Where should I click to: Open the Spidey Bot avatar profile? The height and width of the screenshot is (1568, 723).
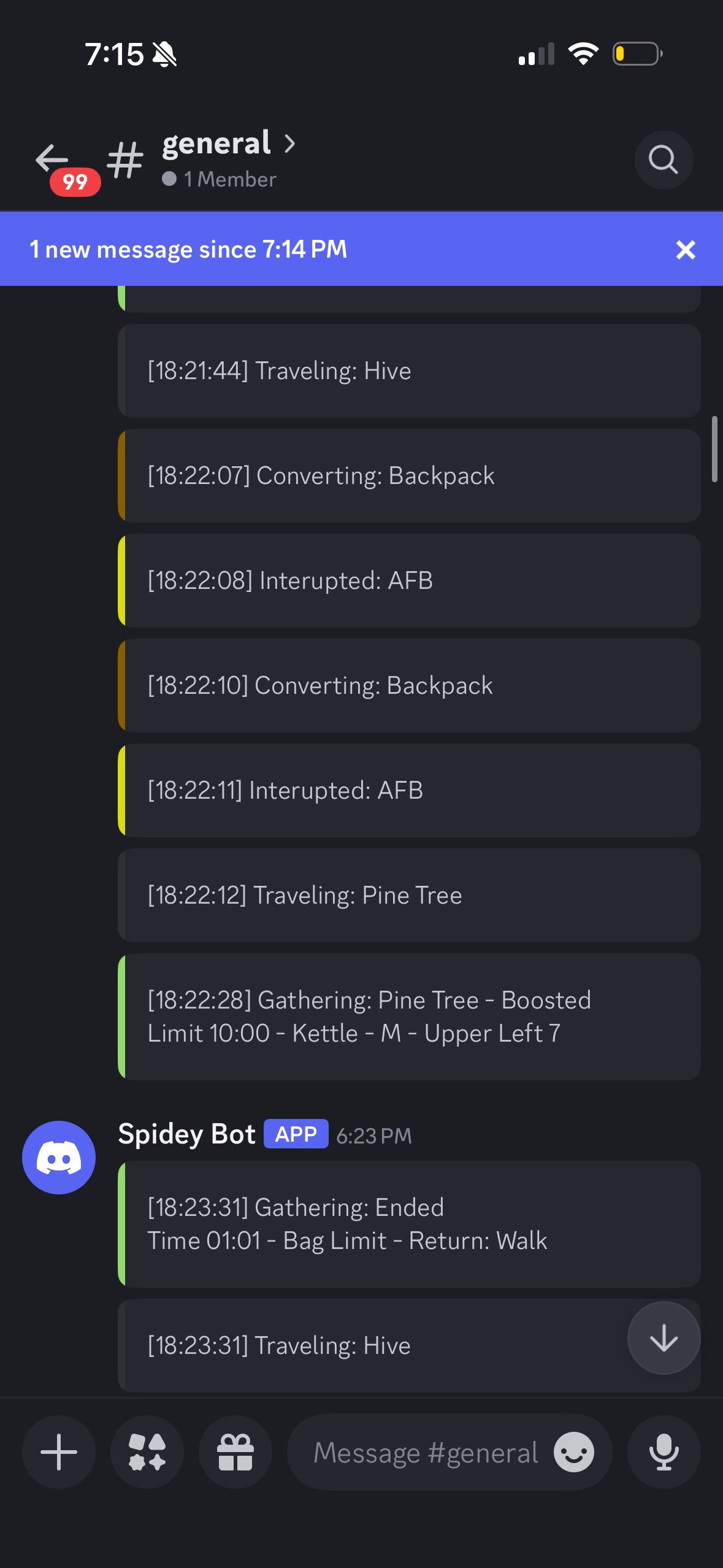tap(59, 1157)
